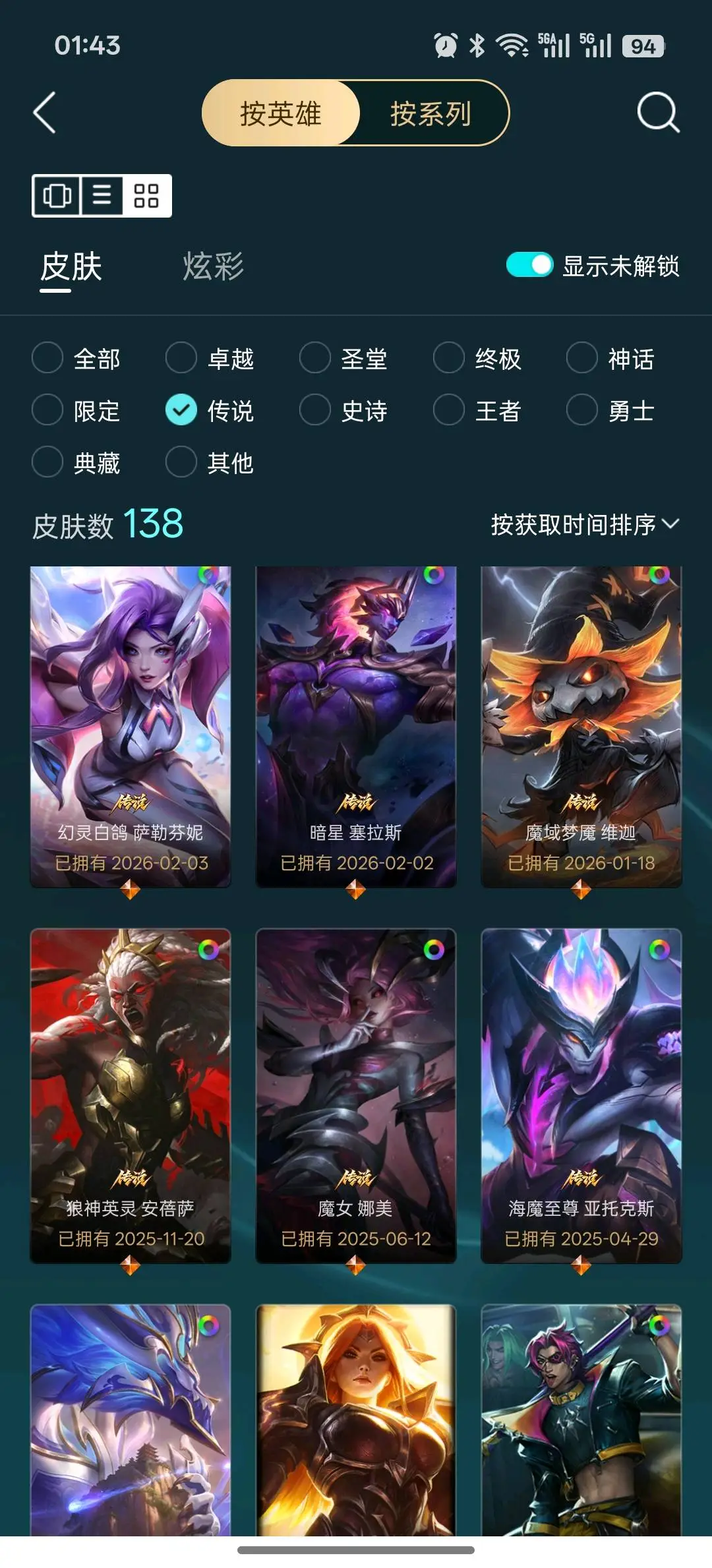
Task: Select the card carousel view
Action: 57,196
